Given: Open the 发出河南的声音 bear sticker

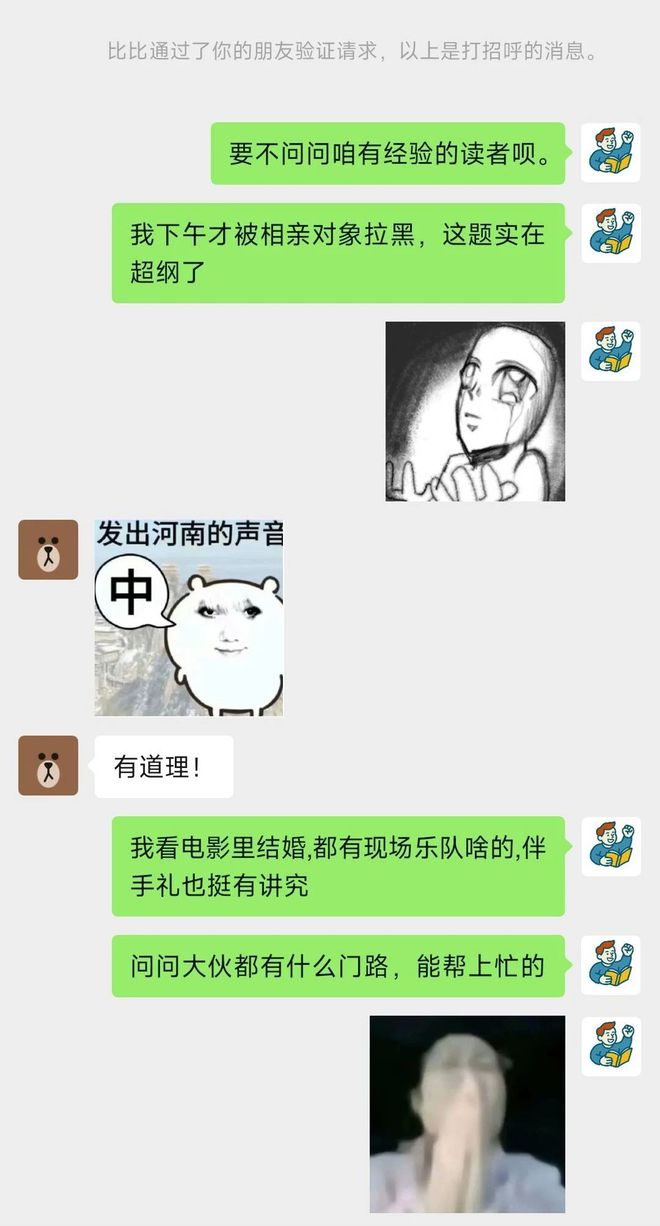Looking at the screenshot, I should pyautogui.click(x=189, y=617).
